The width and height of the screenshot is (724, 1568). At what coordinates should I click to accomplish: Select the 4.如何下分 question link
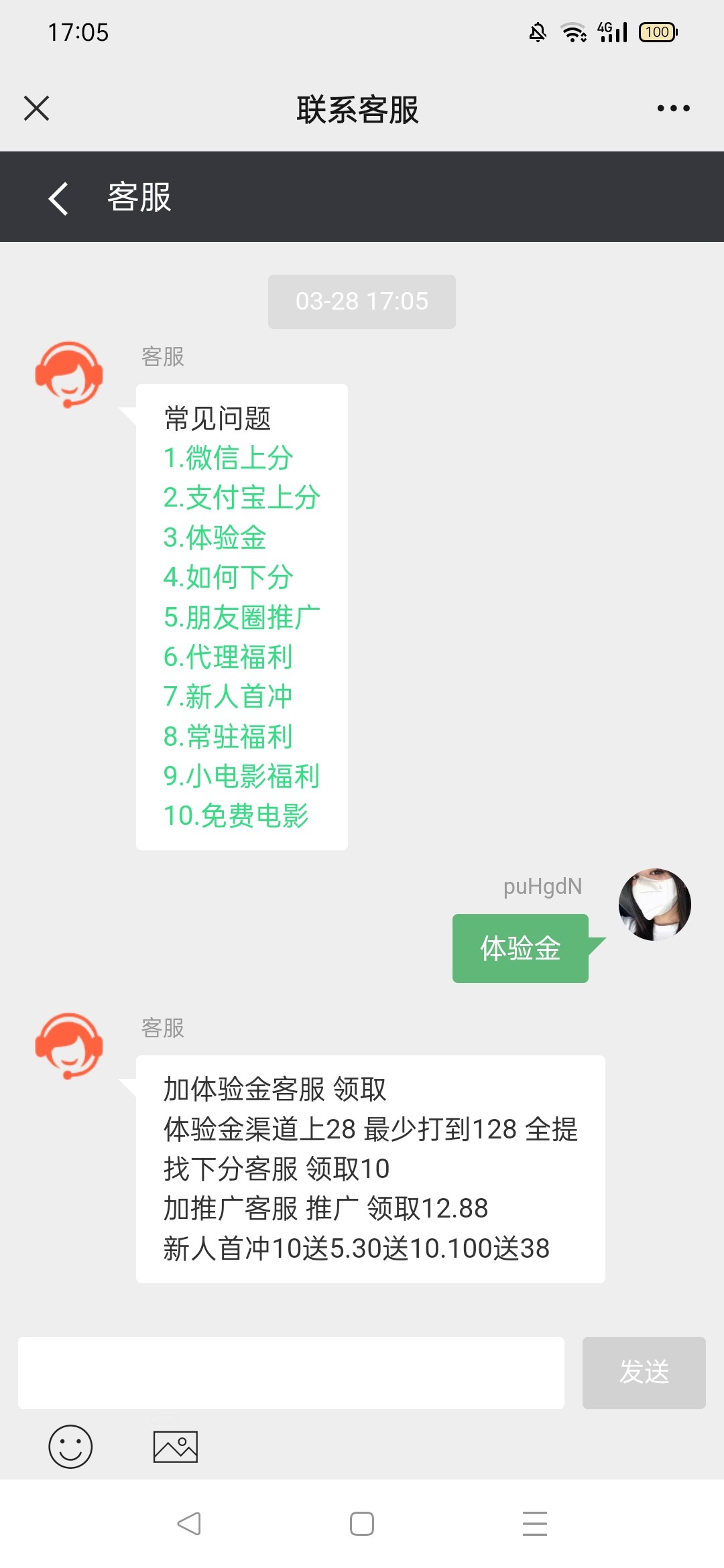228,577
